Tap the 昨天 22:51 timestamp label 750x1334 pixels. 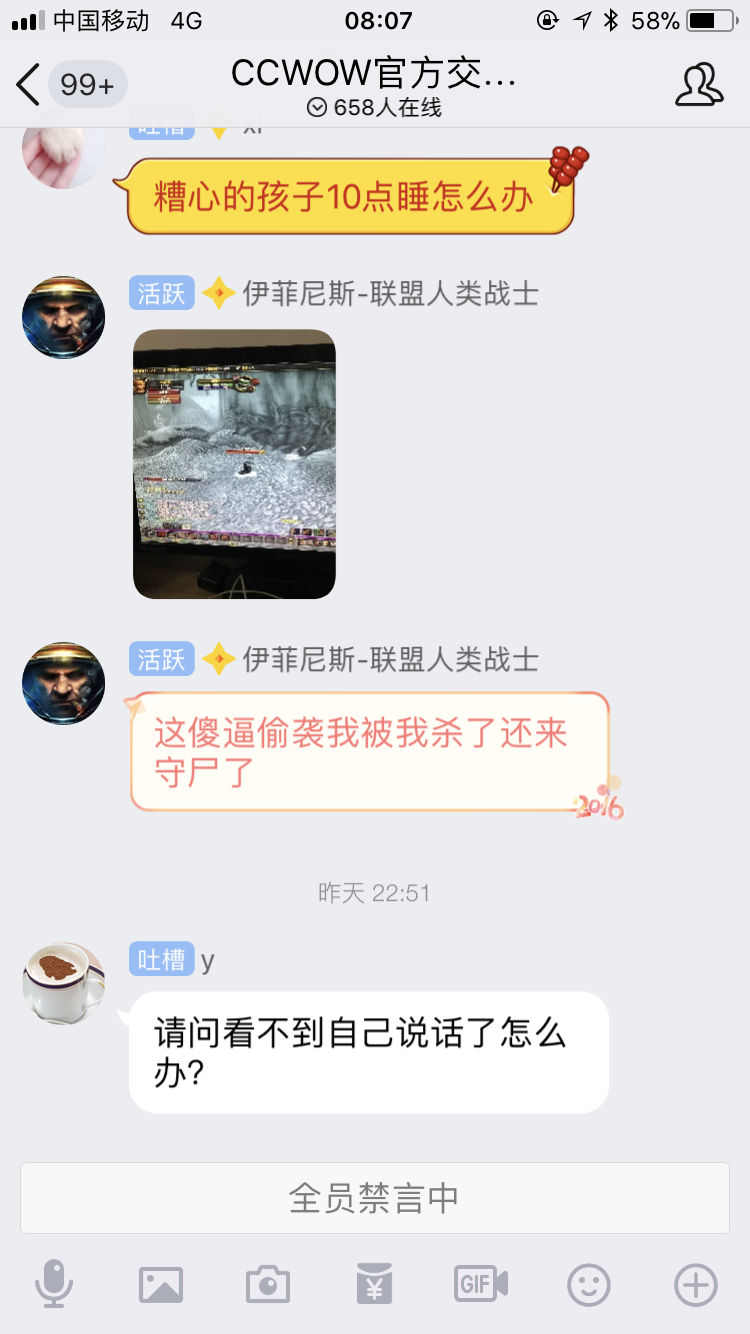click(x=374, y=892)
